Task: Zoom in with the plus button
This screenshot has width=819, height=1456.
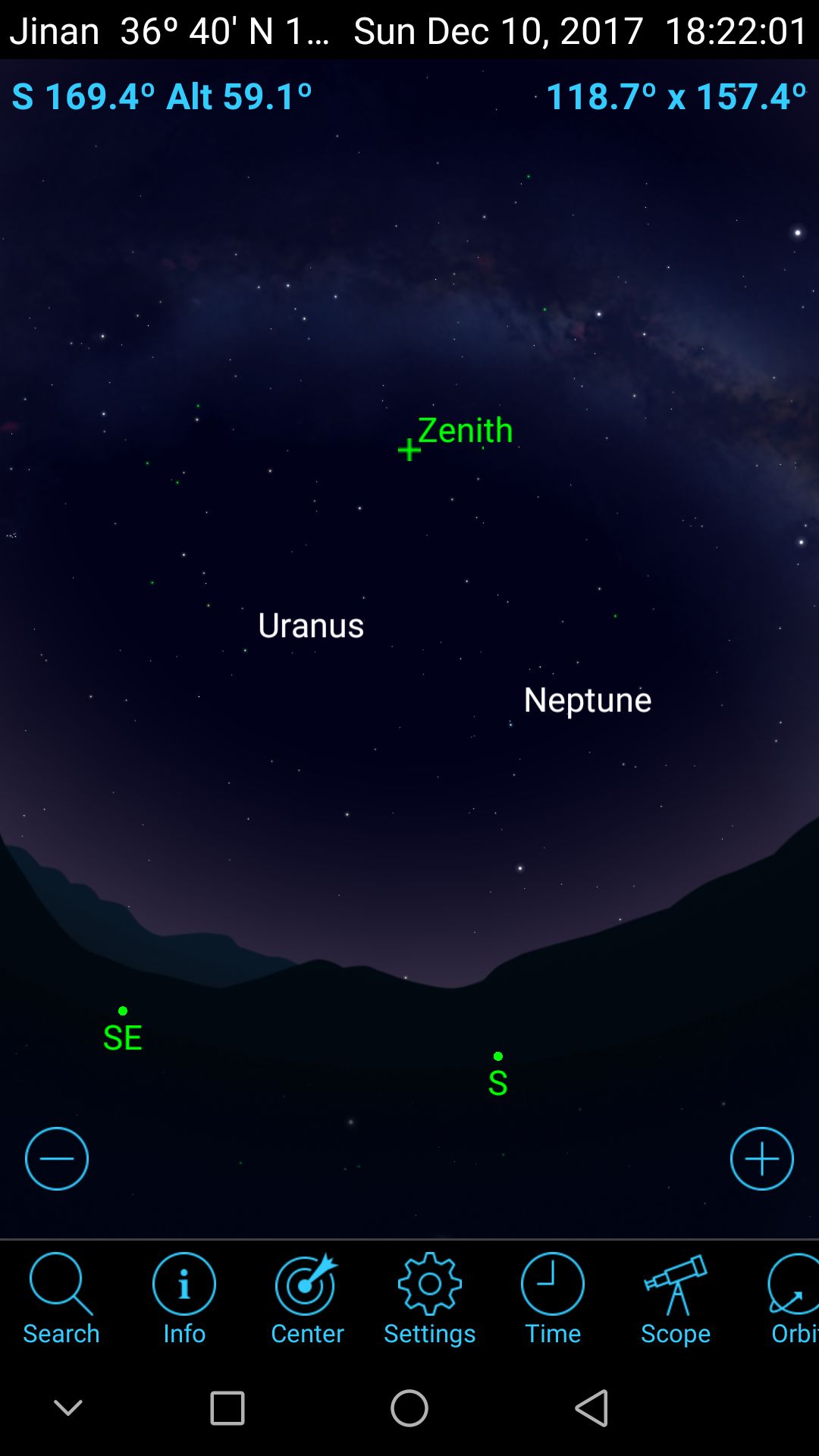Action: [761, 1159]
